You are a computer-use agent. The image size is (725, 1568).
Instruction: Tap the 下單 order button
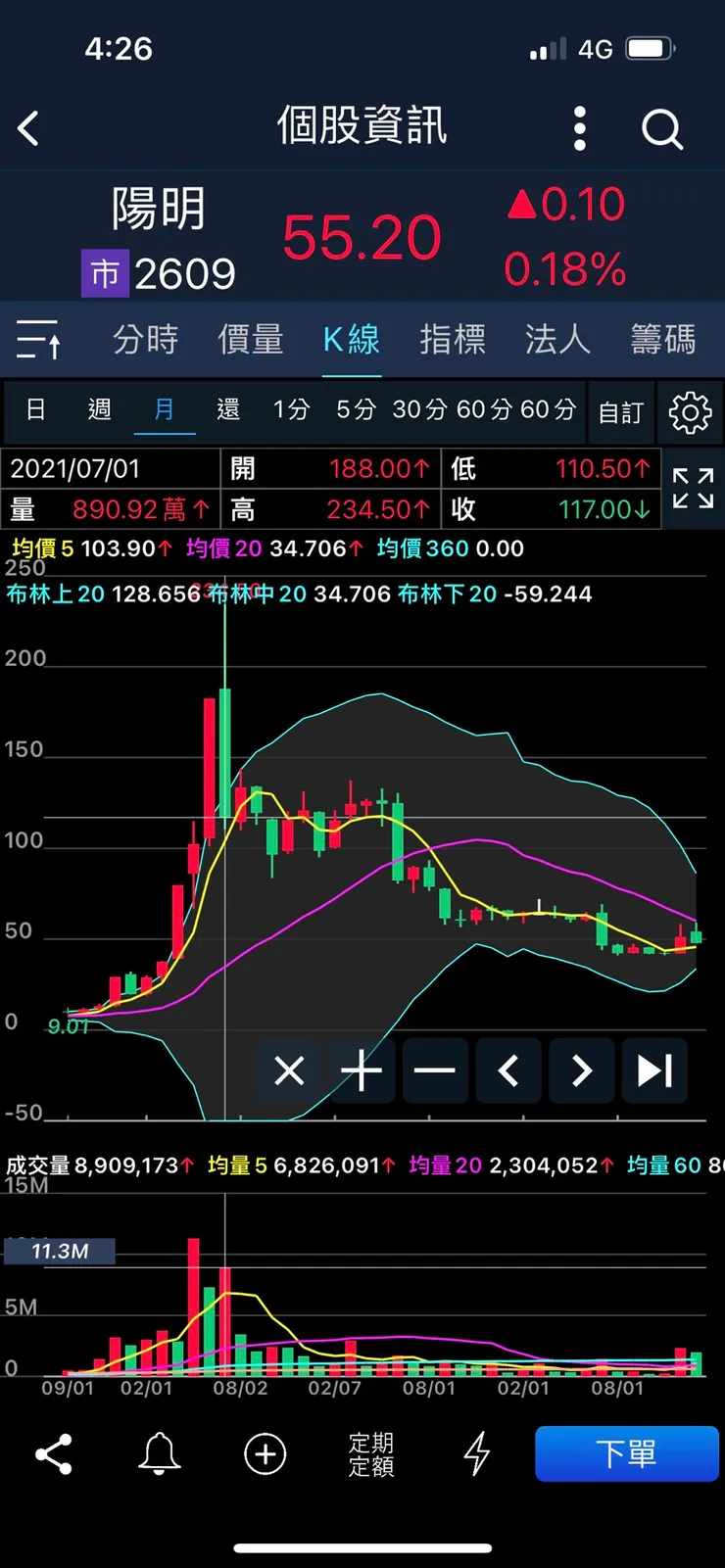(x=627, y=1455)
